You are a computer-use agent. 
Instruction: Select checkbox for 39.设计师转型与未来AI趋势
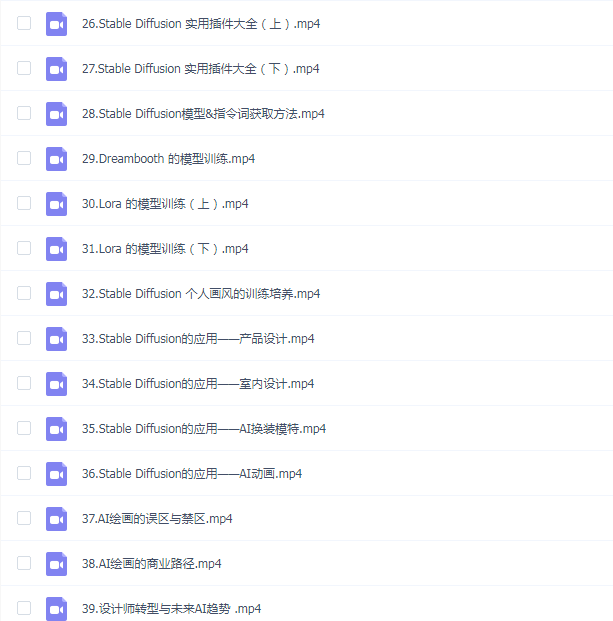[x=24, y=609]
